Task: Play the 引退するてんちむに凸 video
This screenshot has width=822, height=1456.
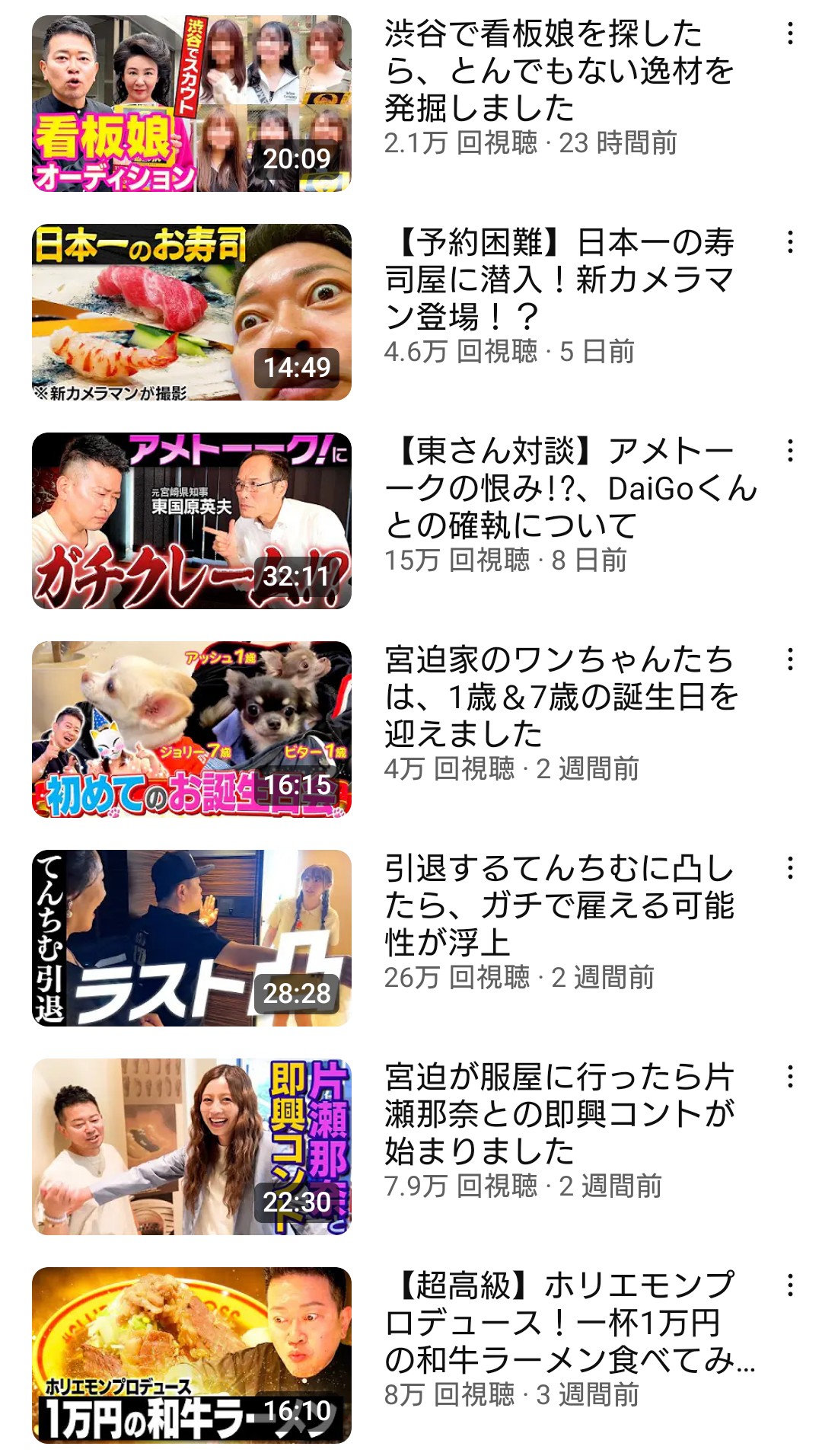Action: (x=192, y=938)
